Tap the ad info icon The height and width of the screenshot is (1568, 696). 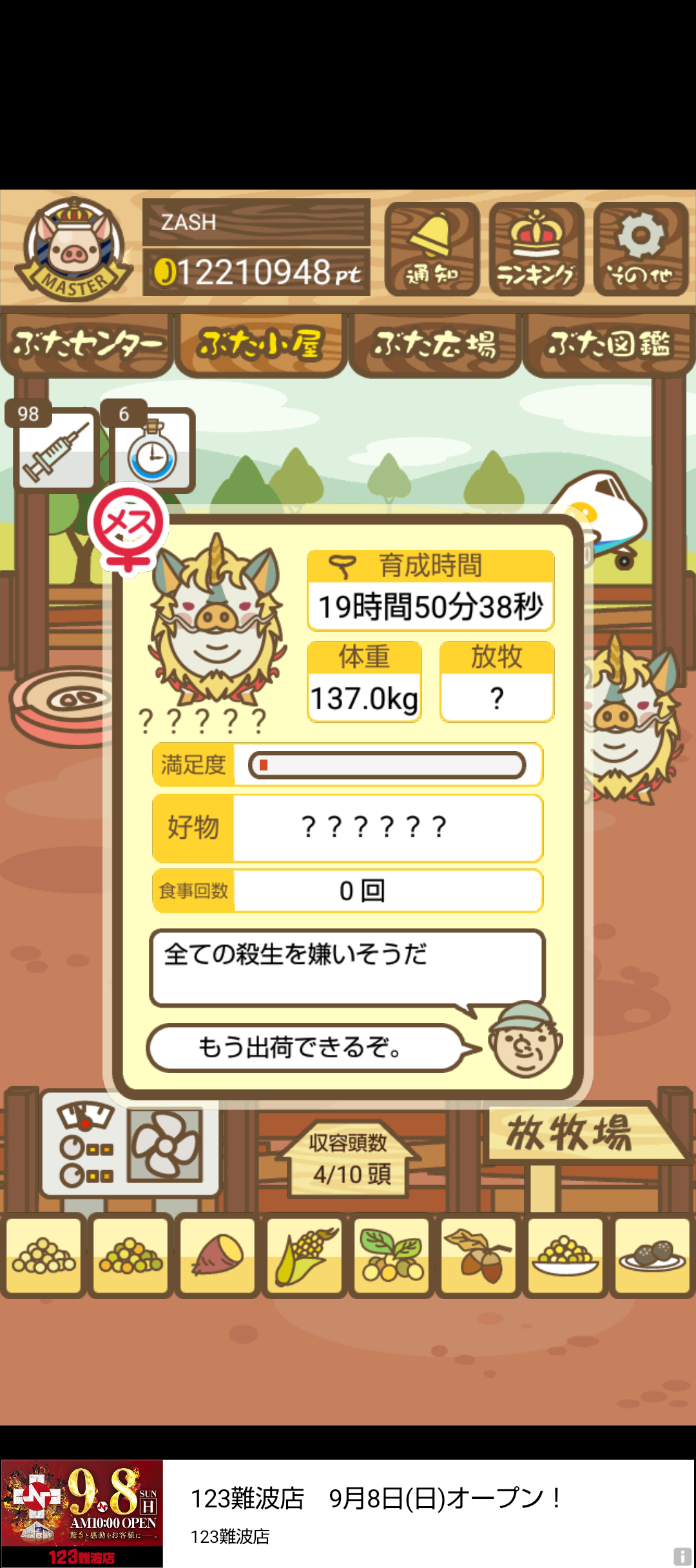tap(682, 1556)
